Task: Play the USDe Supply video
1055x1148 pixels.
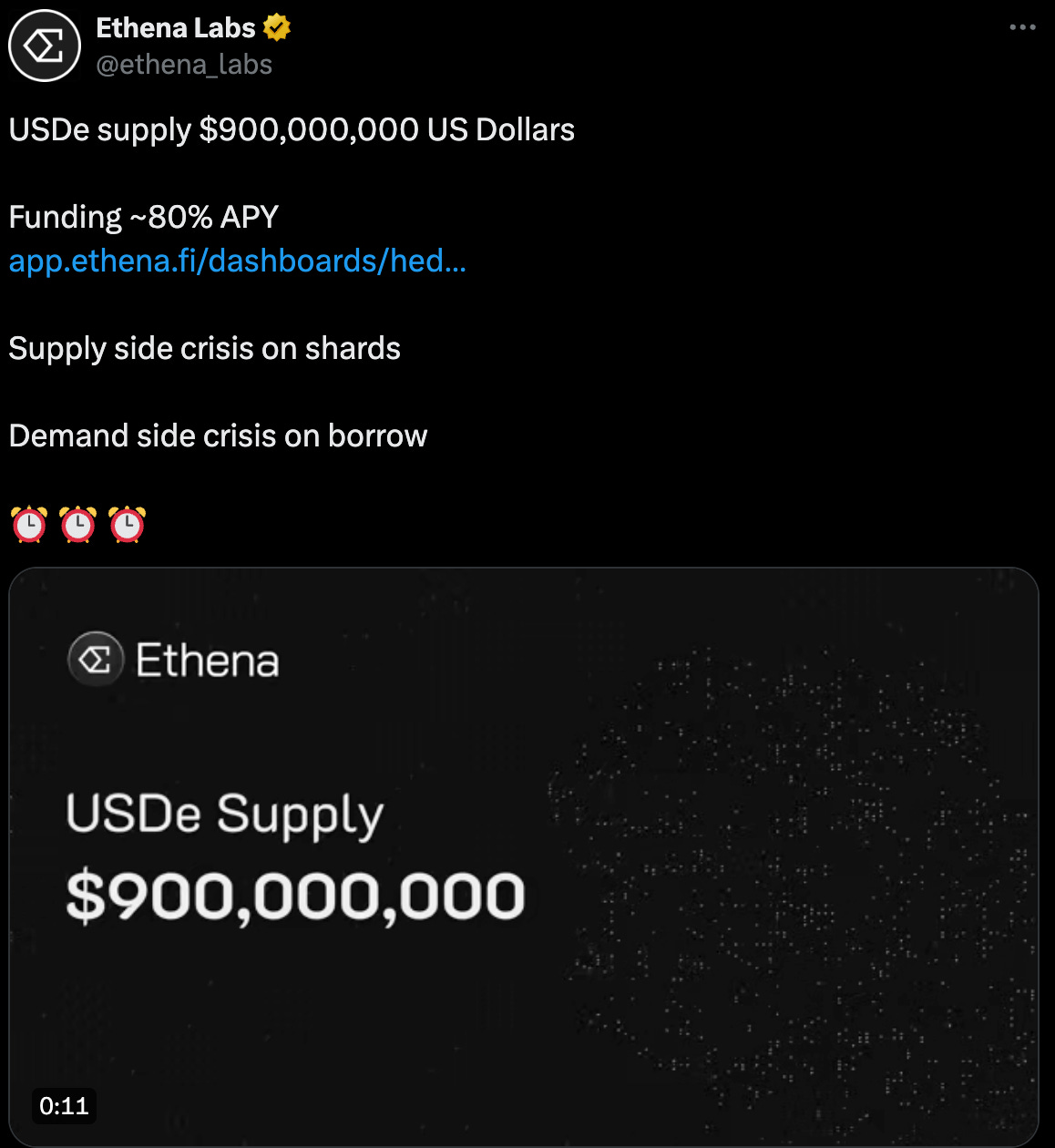Action: (x=524, y=856)
